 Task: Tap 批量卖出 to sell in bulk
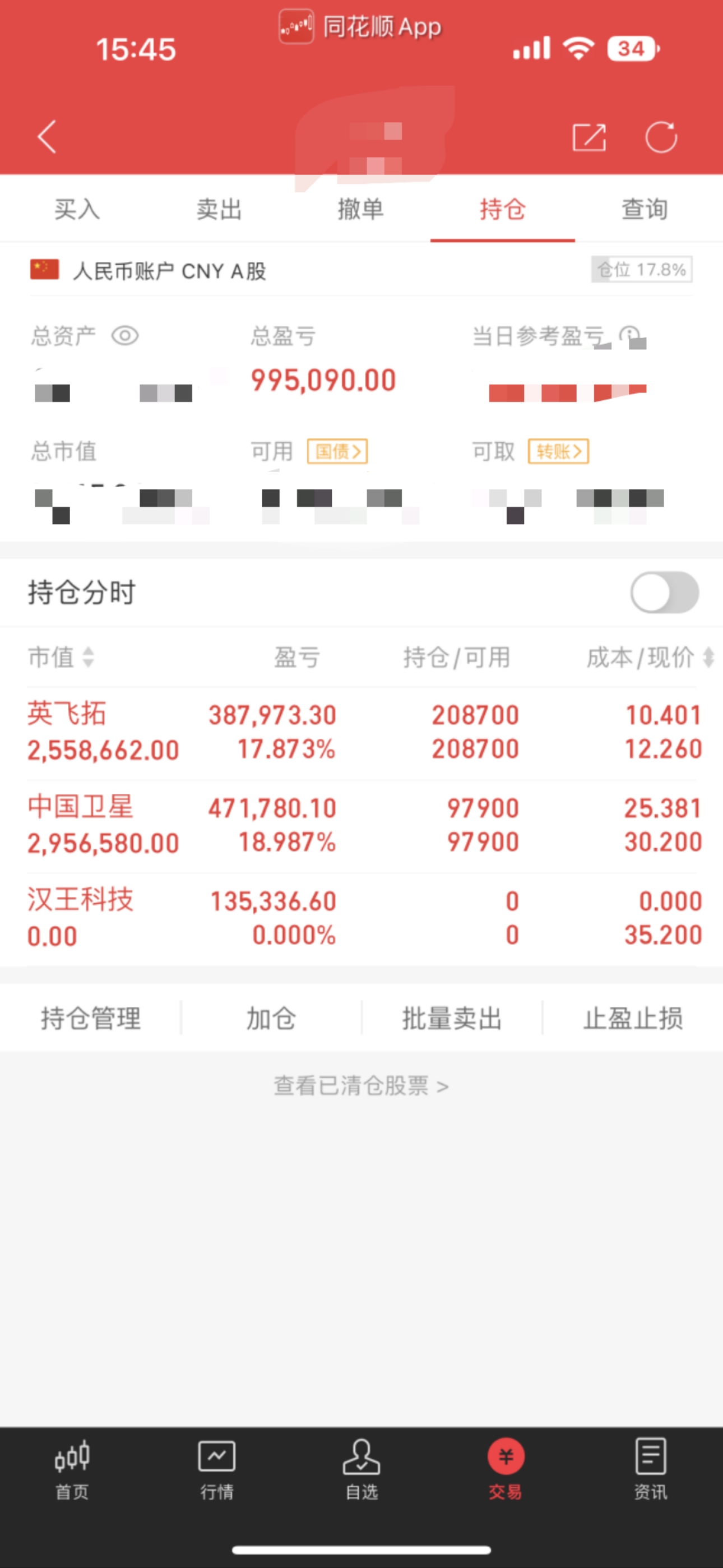coord(452,1017)
